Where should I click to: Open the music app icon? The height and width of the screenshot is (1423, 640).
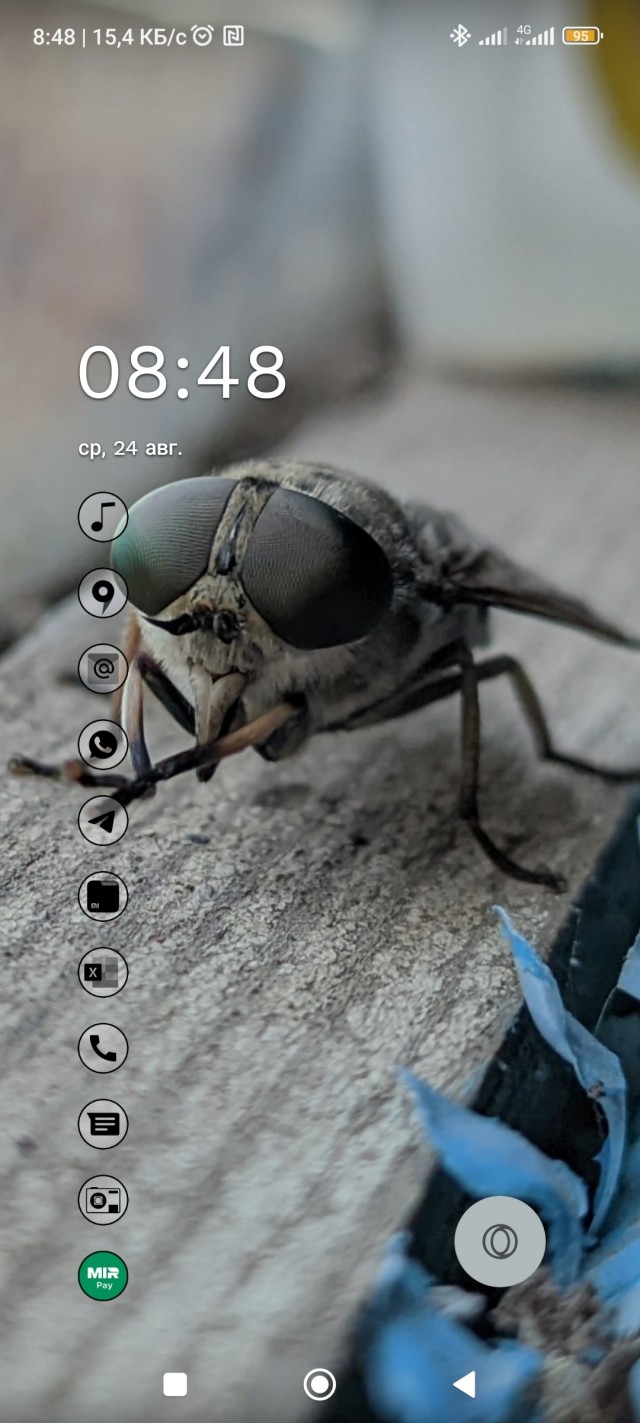tap(103, 517)
